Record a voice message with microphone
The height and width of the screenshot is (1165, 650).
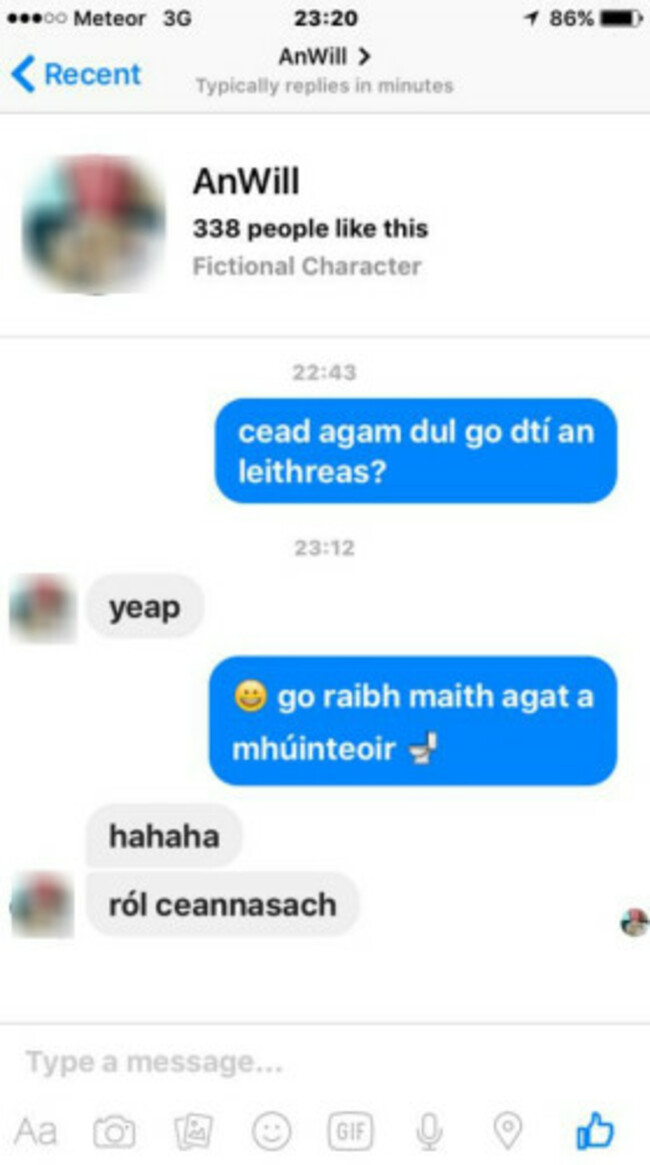[x=429, y=1132]
